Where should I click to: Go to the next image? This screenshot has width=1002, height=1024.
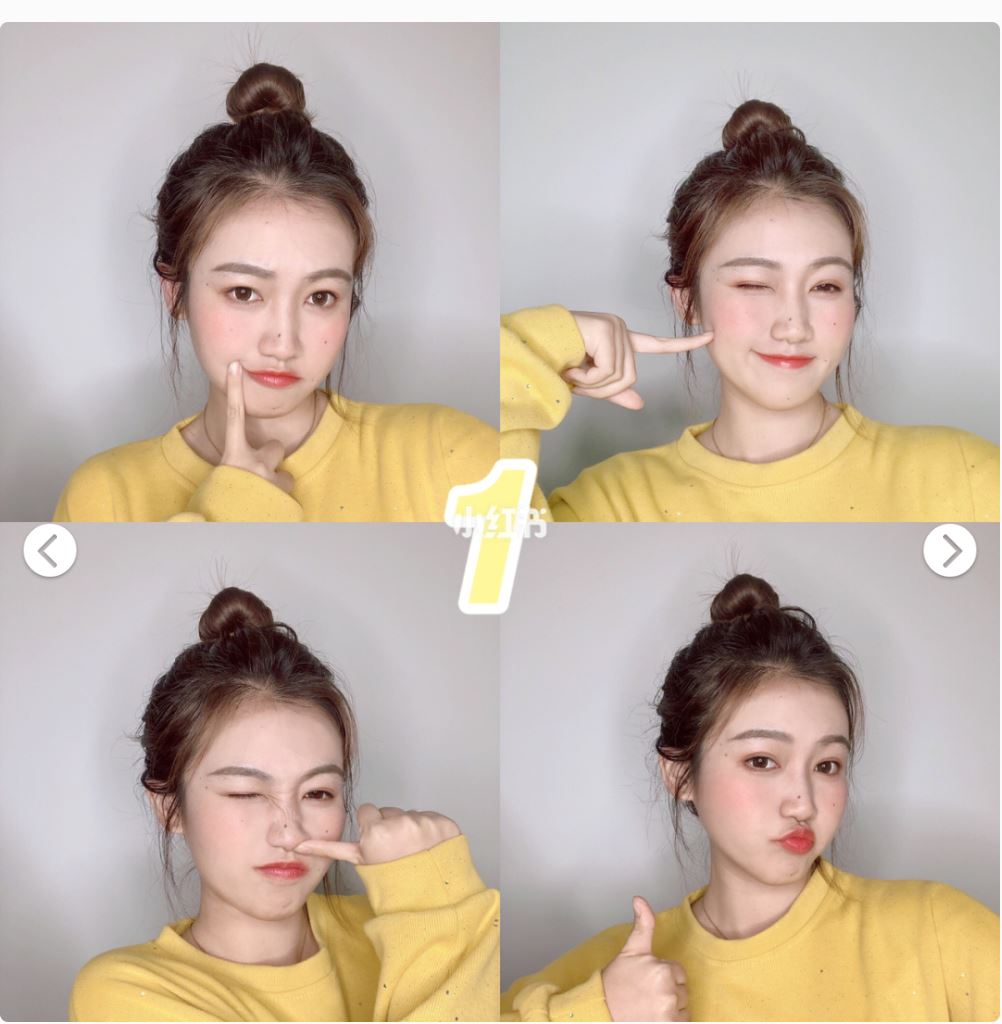(x=949, y=550)
